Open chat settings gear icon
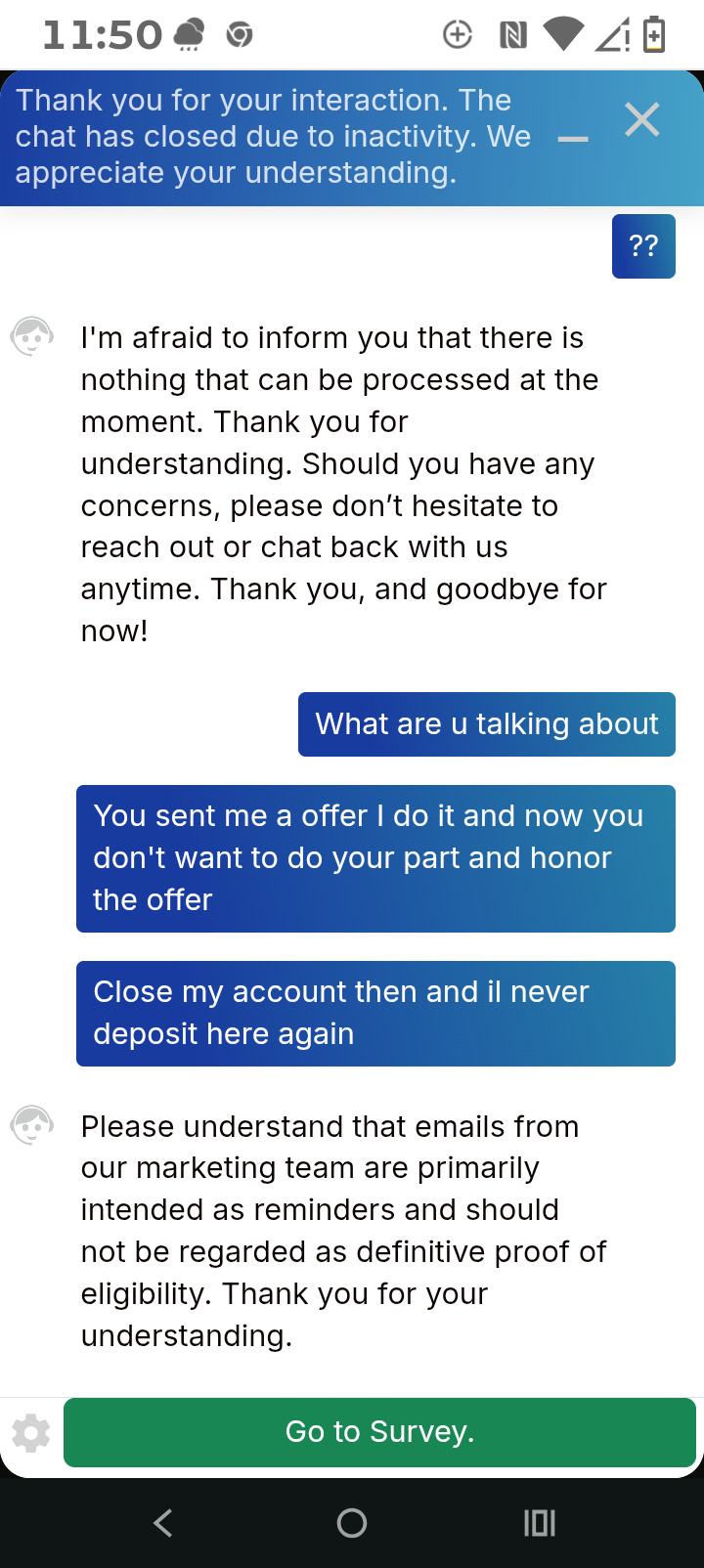This screenshot has width=704, height=1568. [31, 1433]
